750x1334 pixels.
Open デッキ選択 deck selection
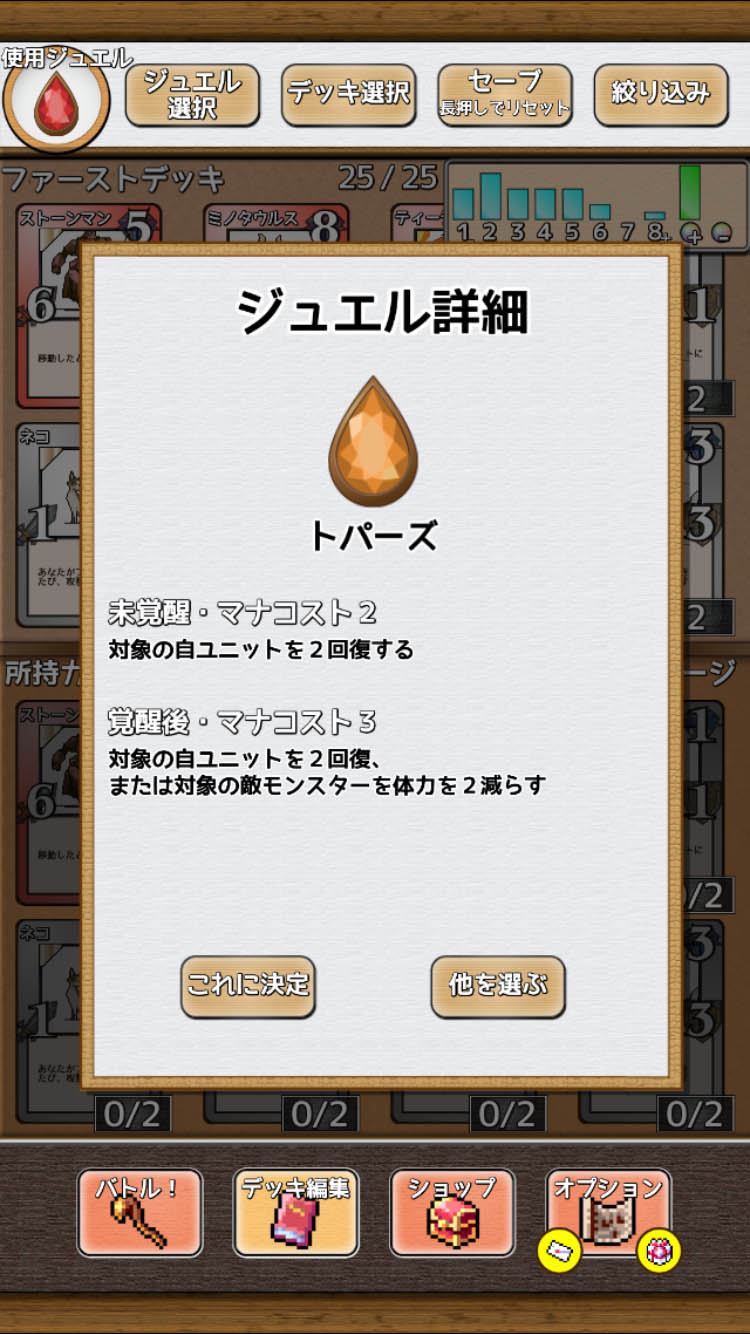point(348,95)
